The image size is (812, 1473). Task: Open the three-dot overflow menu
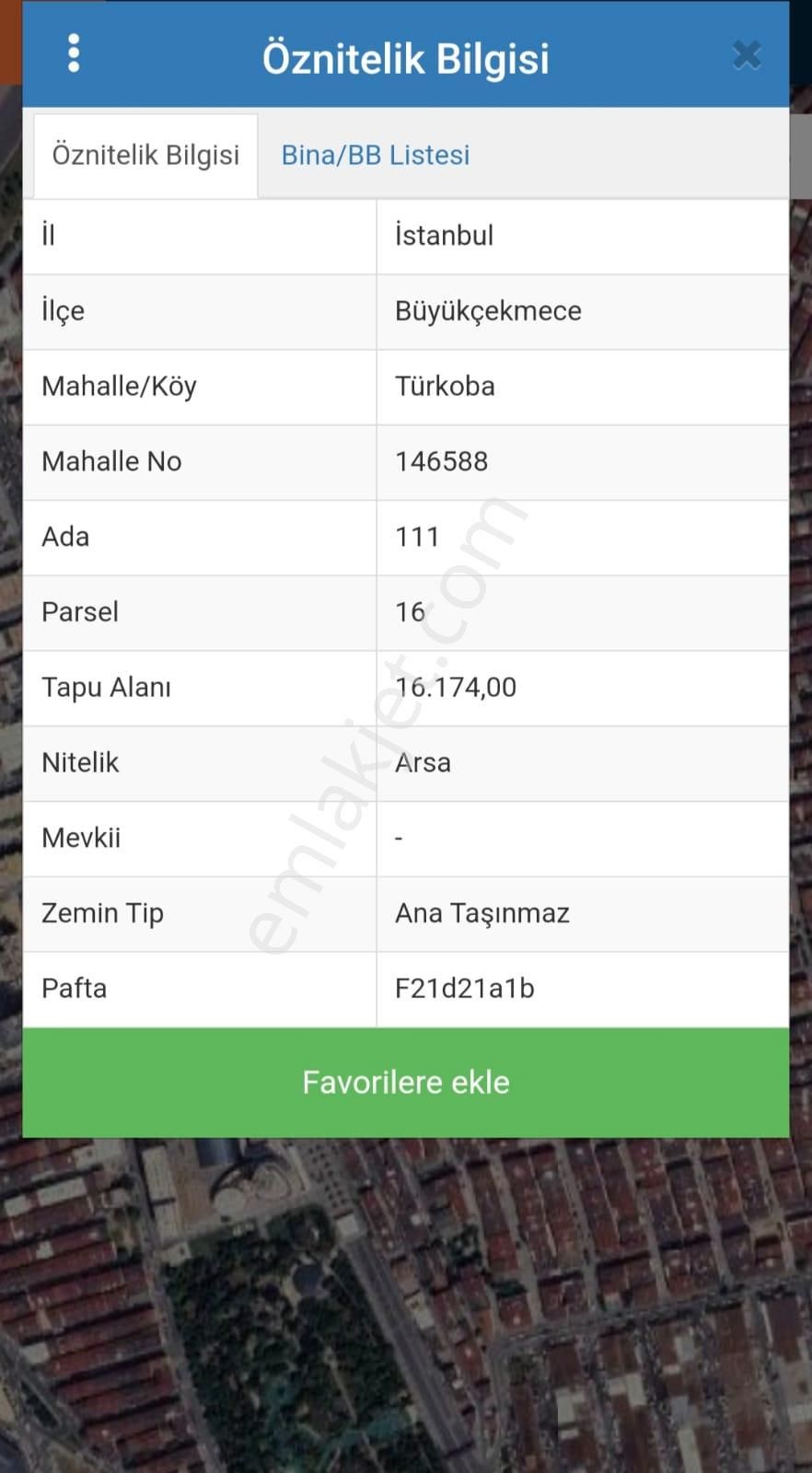pyautogui.click(x=74, y=53)
